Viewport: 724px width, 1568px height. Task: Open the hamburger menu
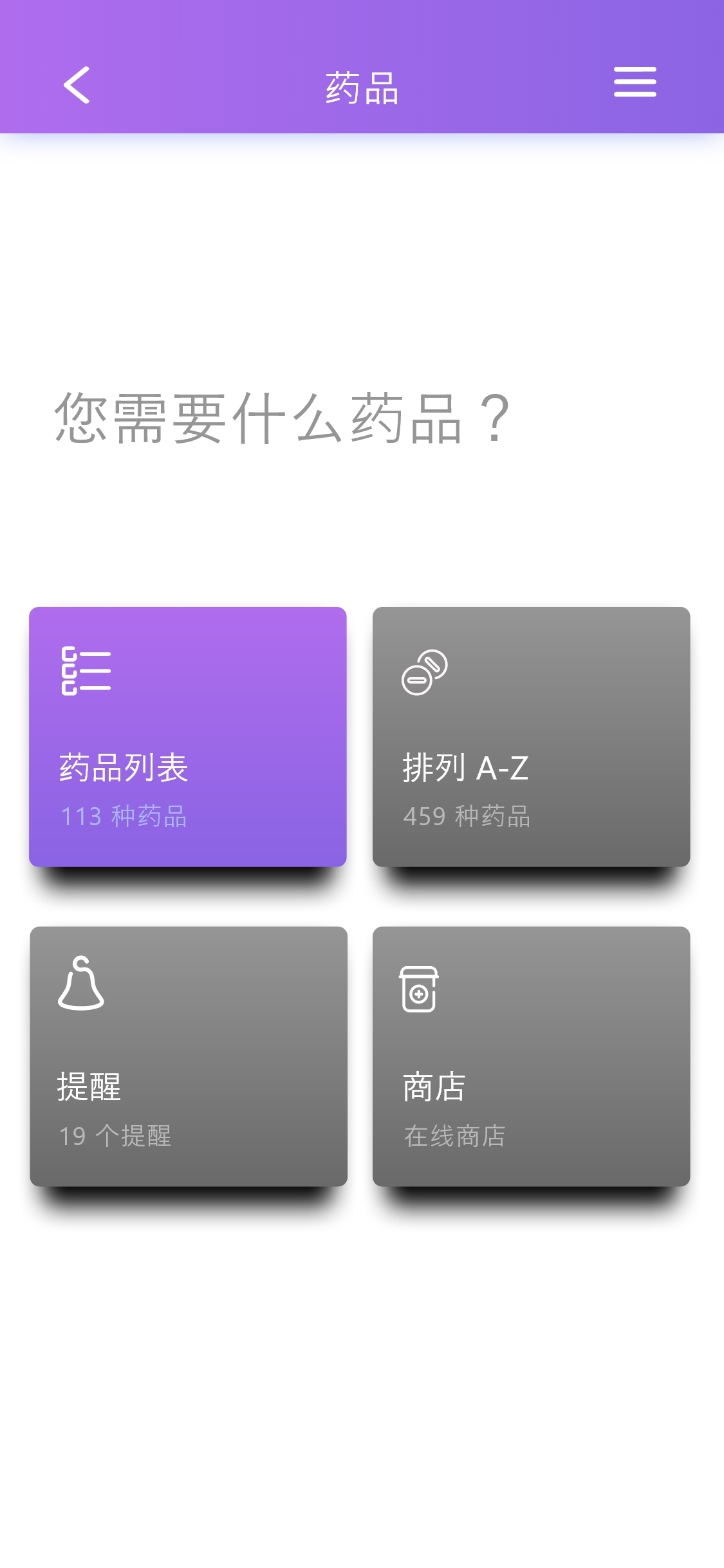pyautogui.click(x=635, y=82)
